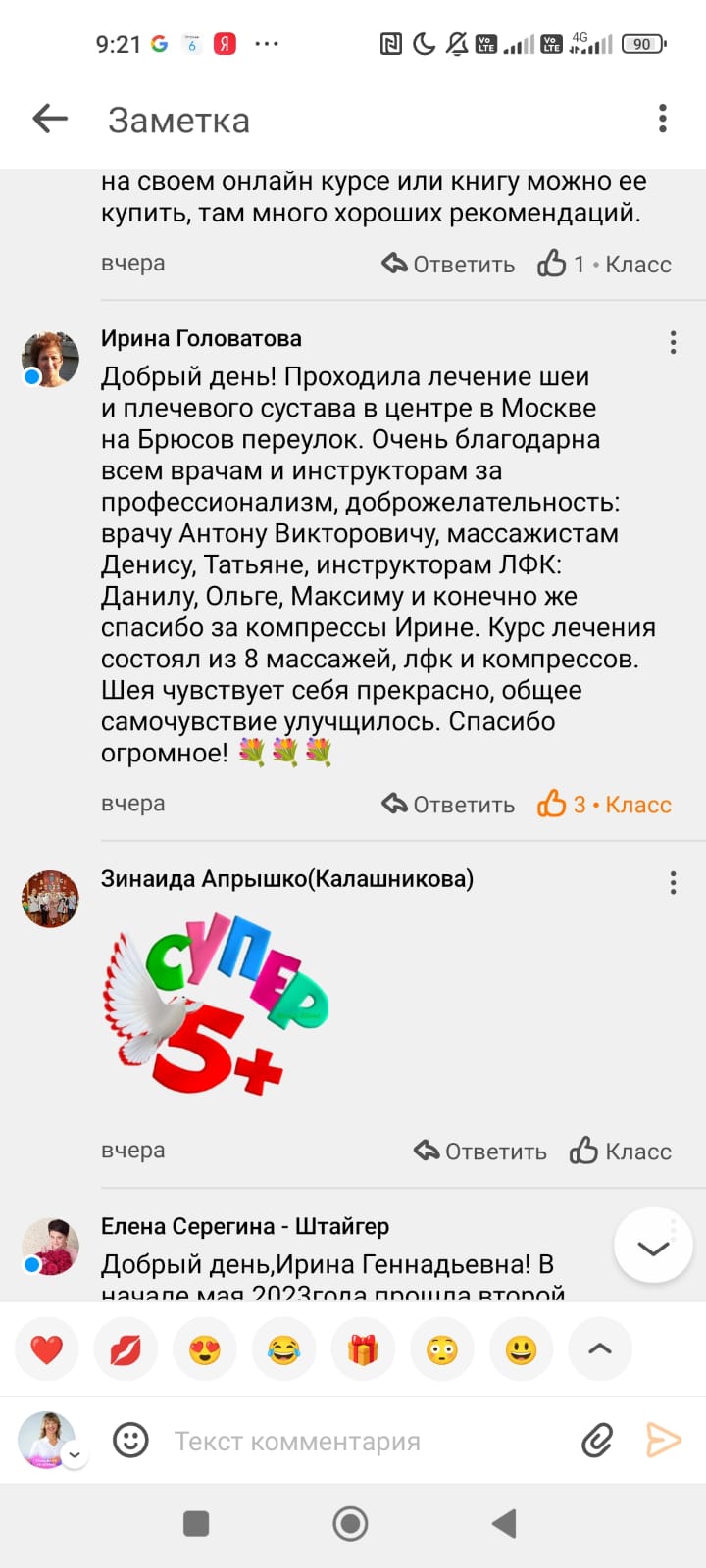The height and width of the screenshot is (1568, 706).
Task: Go back from the Заметка screen
Action: [x=50, y=120]
